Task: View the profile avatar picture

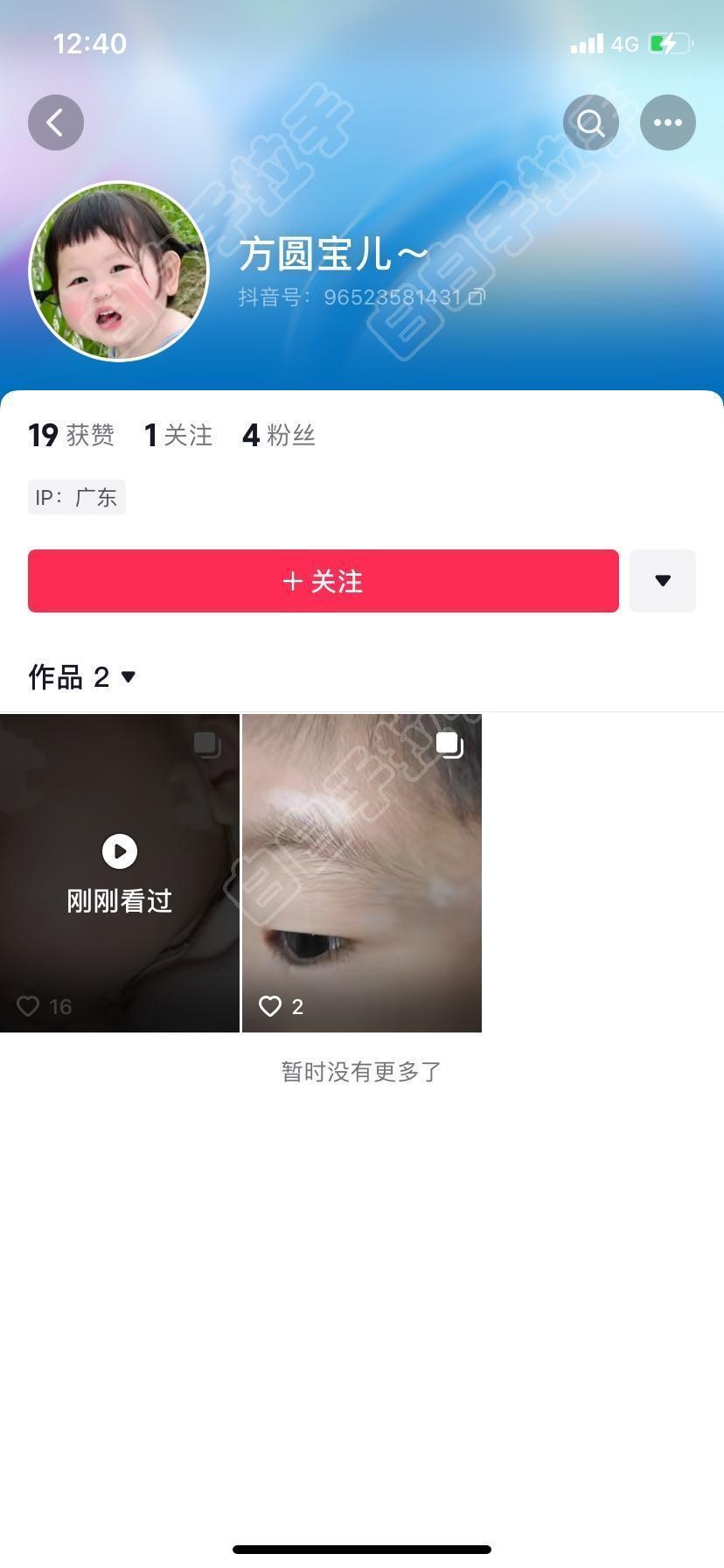Action: pyautogui.click(x=119, y=271)
